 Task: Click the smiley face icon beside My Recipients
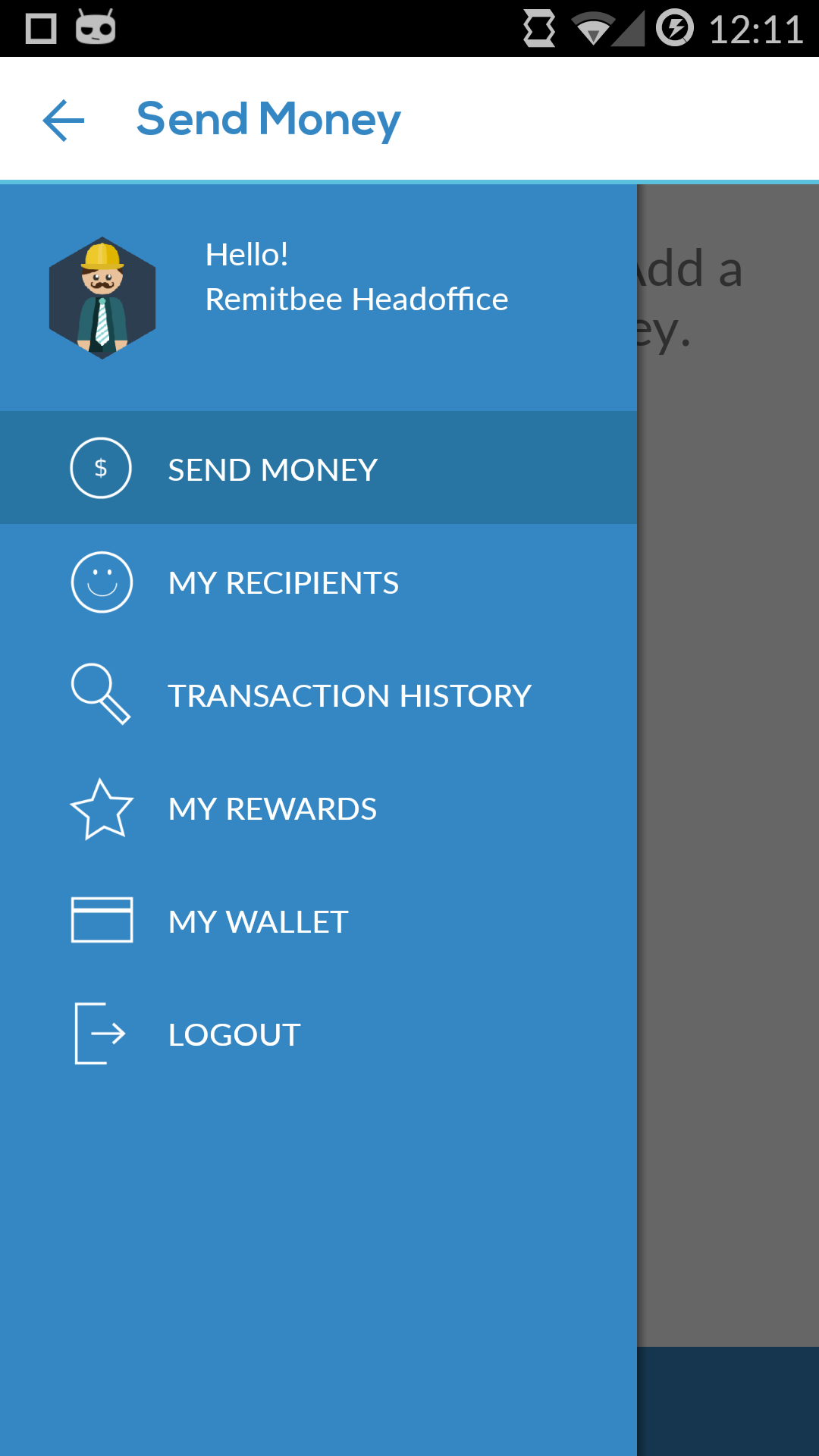[100, 582]
